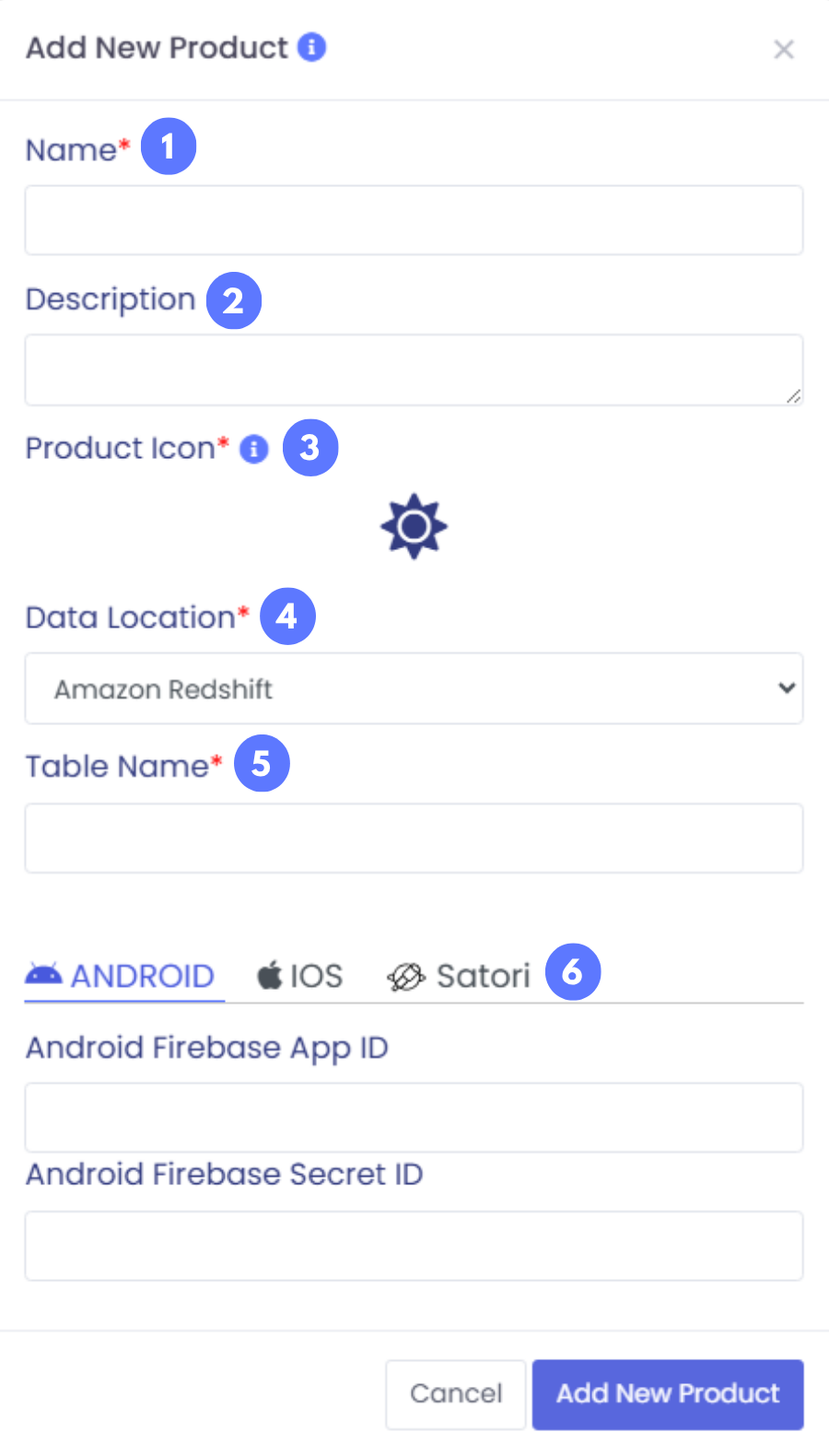Tap the Android Firebase Secret ID field
829x1456 pixels.
pos(414,1246)
